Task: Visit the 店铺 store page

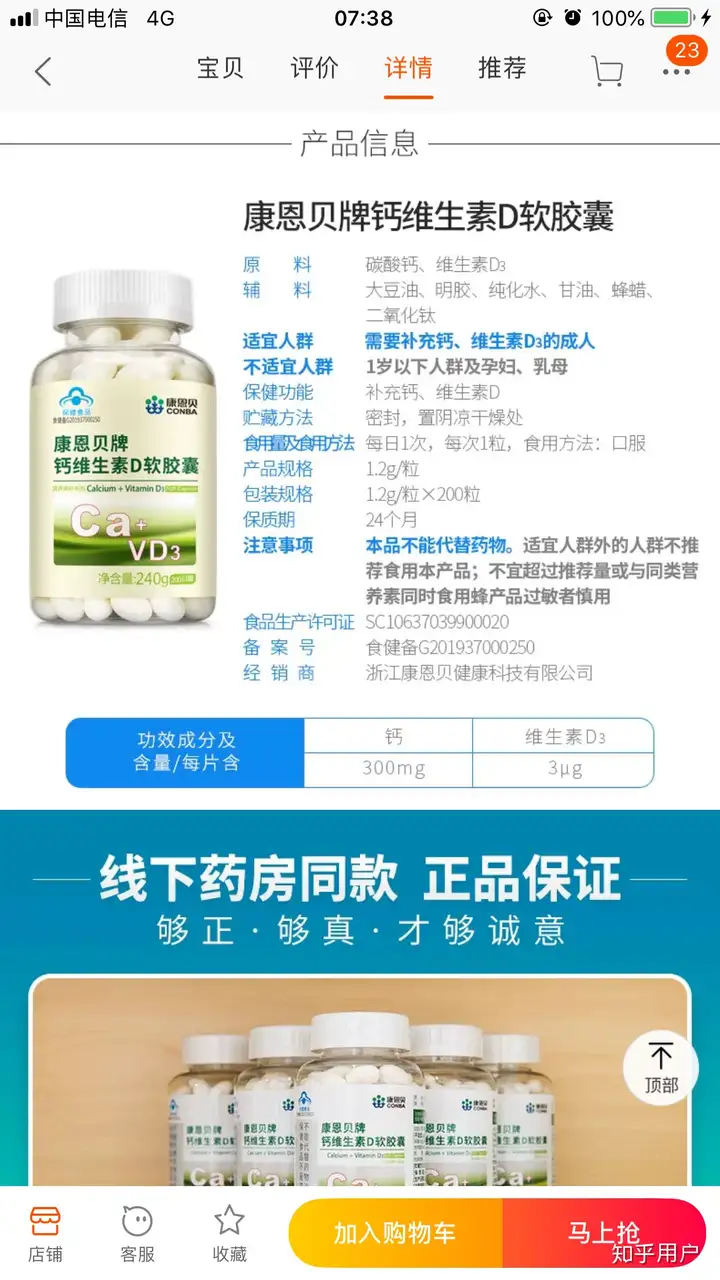Action: [45, 1234]
